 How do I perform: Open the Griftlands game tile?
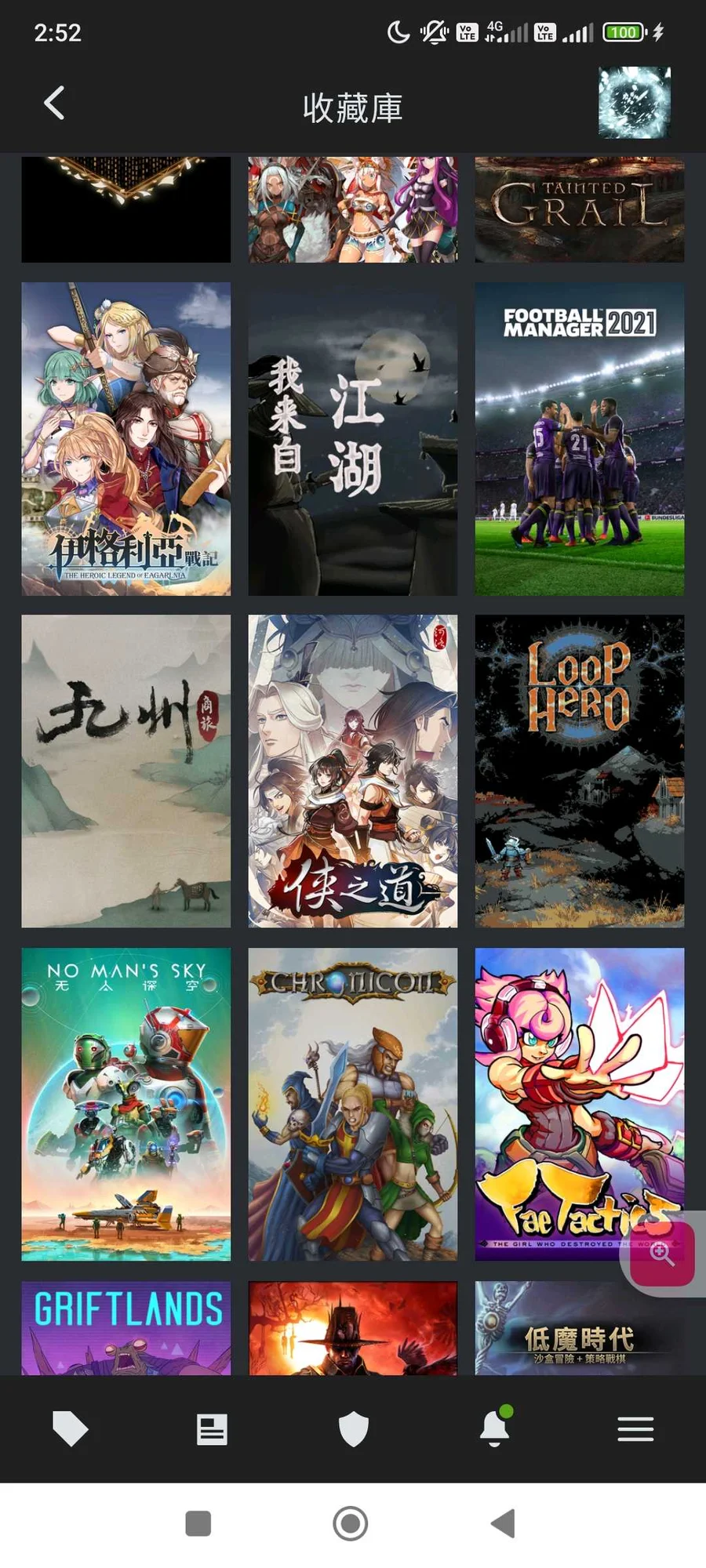[126, 1327]
